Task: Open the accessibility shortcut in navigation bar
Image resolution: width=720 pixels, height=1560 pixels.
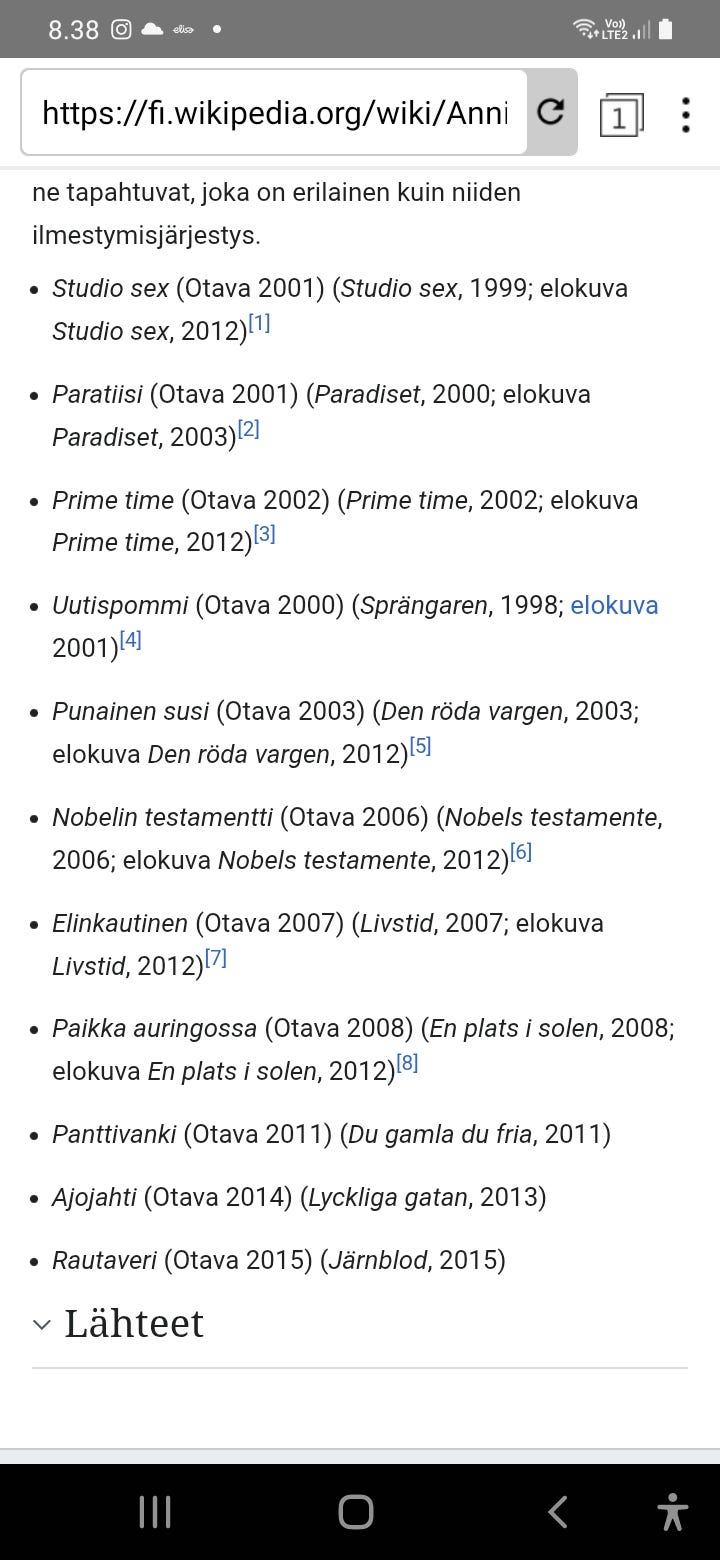Action: click(x=673, y=1511)
